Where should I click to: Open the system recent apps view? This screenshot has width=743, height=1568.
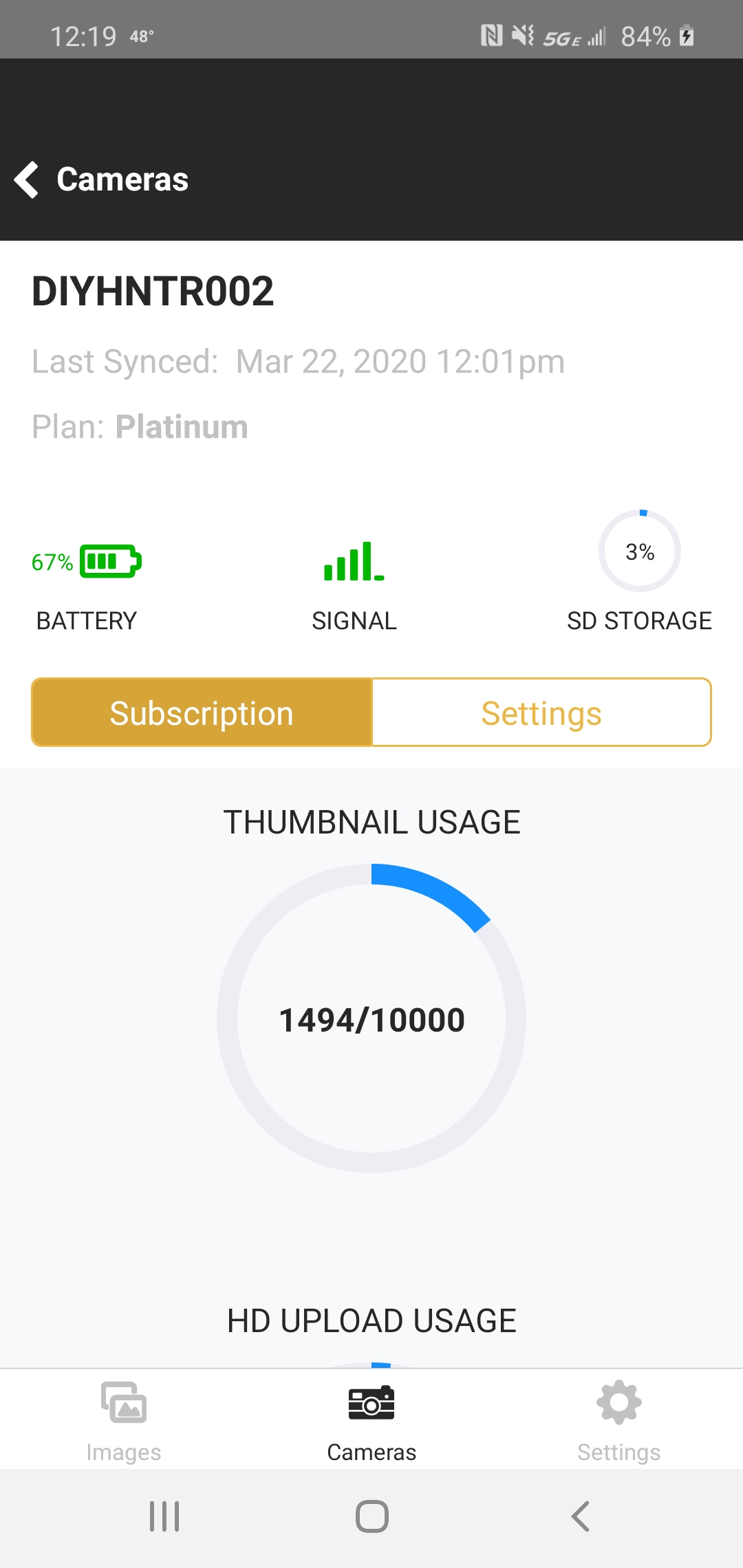pos(164,1516)
